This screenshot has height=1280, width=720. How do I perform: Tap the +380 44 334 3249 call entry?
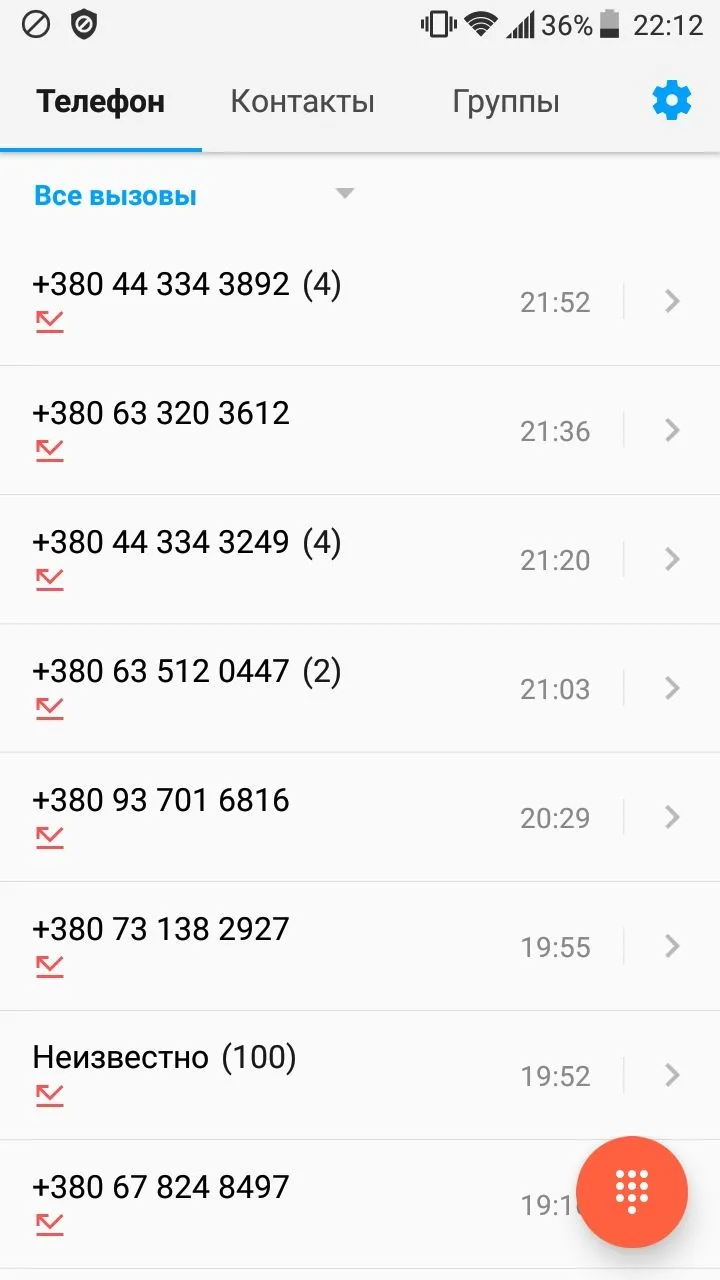tap(186, 543)
